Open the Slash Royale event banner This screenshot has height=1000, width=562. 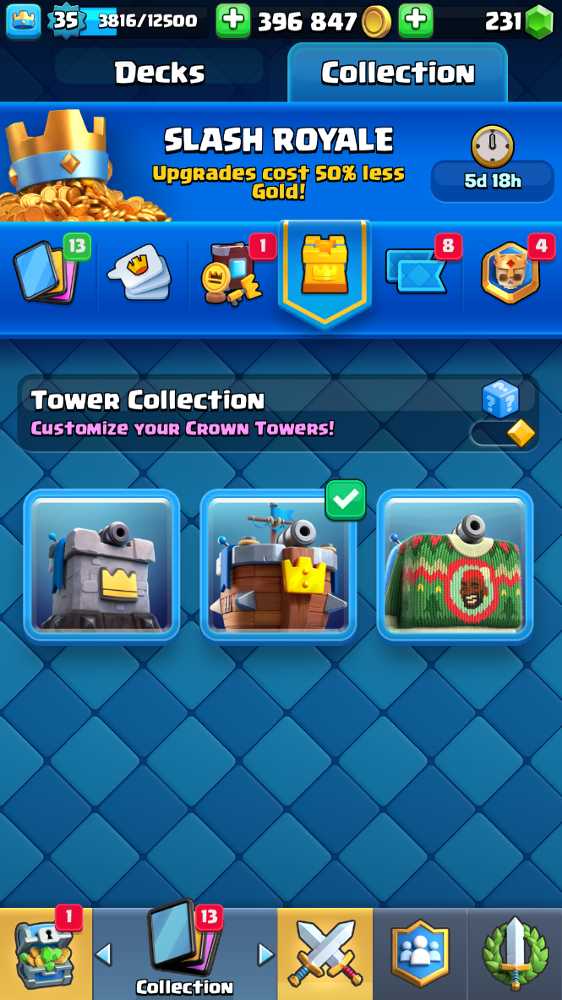(x=281, y=163)
